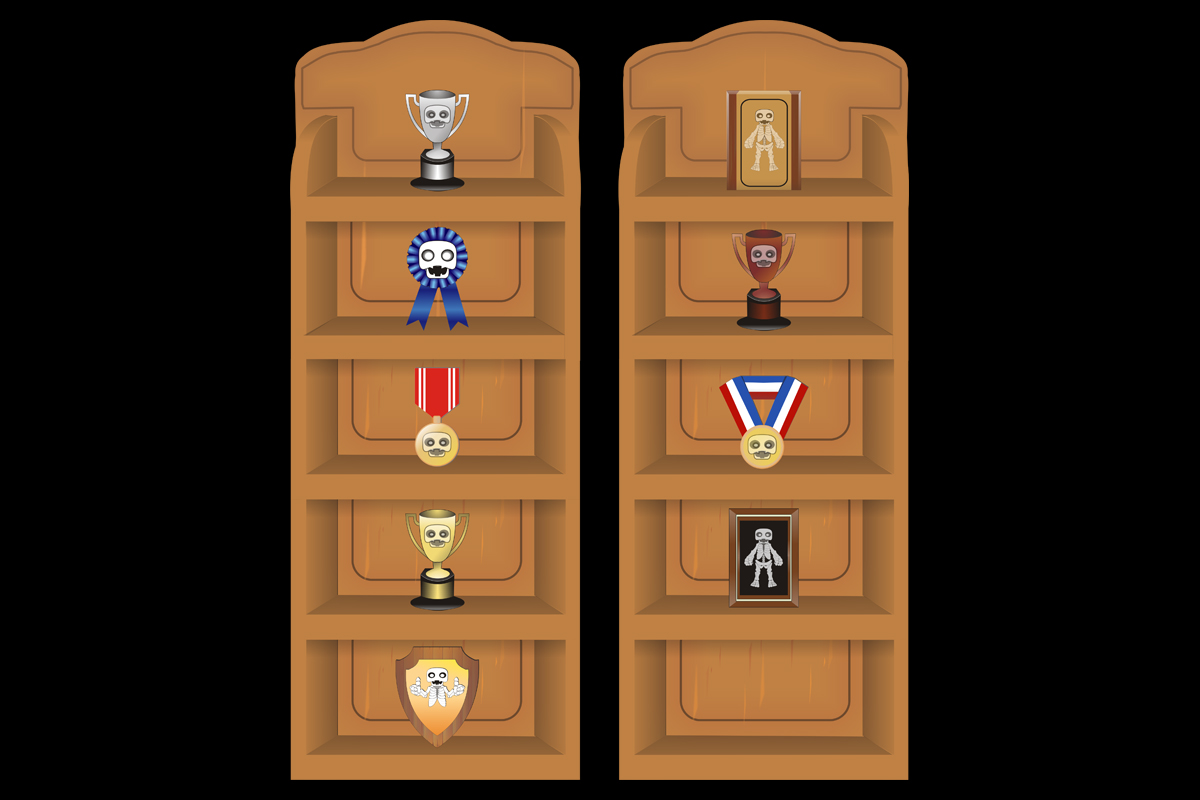1200x800 pixels.
Task: Open the wooden shield plaque award
Action: [437, 694]
